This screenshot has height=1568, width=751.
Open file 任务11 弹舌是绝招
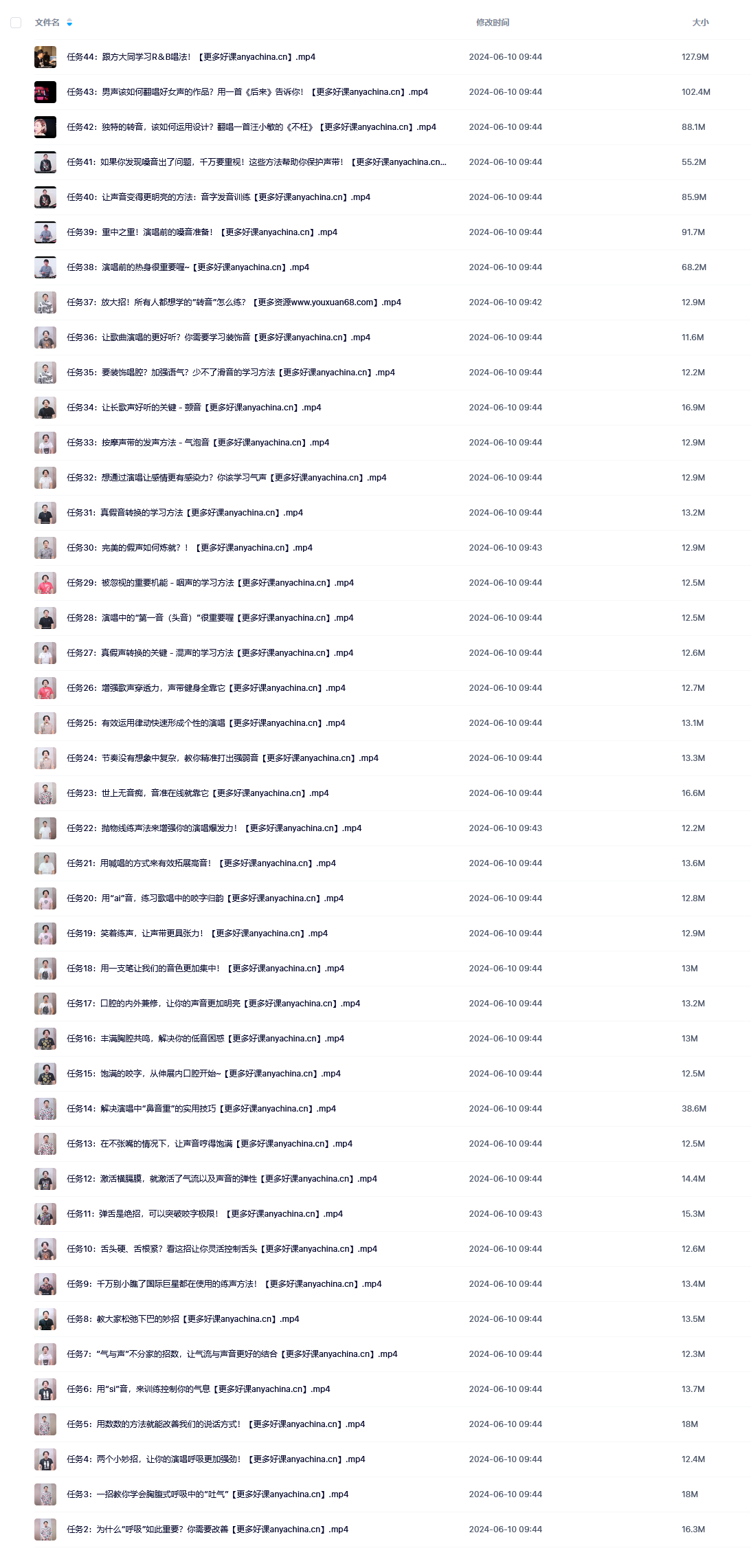coord(205,1214)
